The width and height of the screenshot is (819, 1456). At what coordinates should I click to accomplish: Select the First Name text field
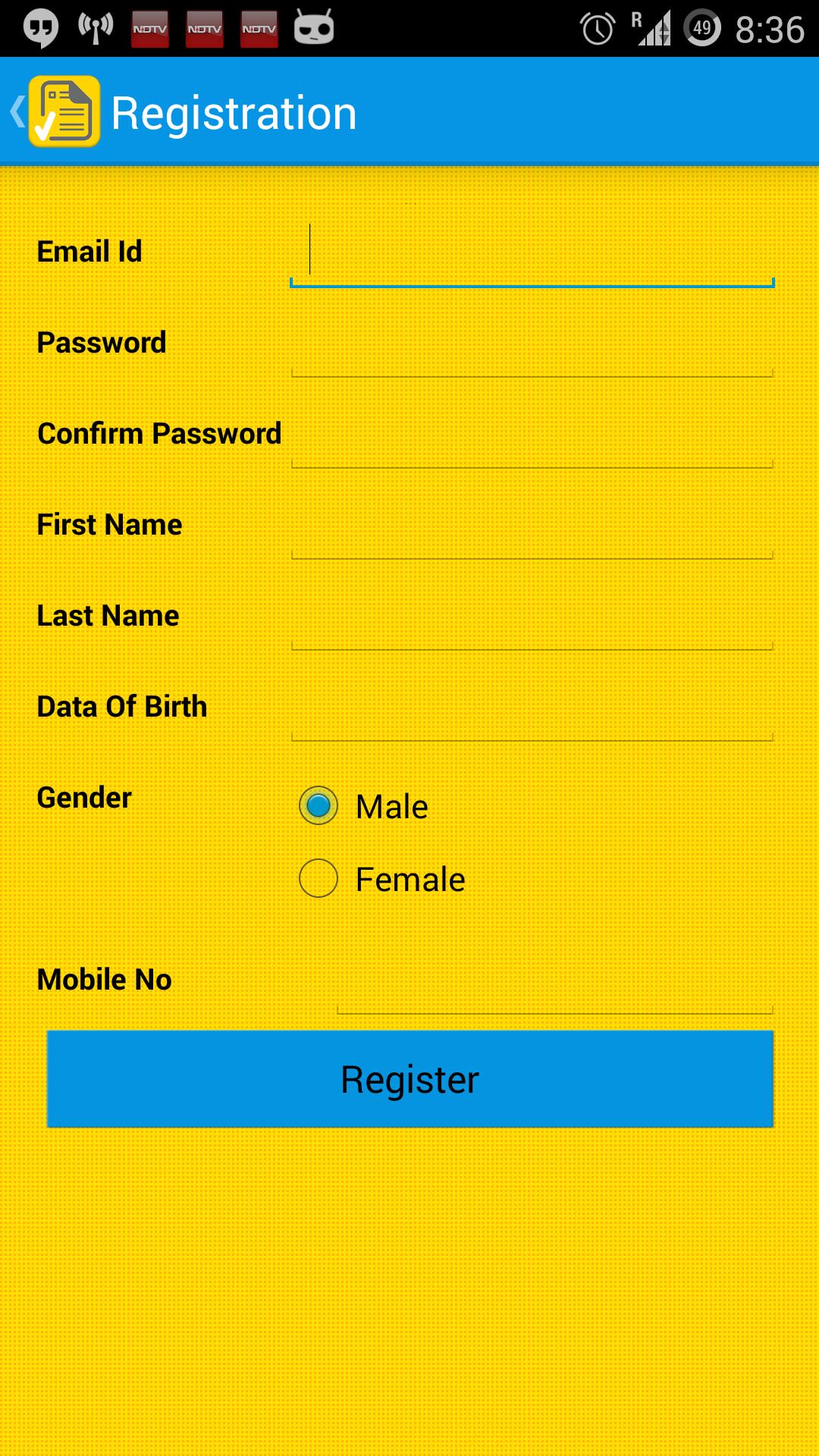531,531
